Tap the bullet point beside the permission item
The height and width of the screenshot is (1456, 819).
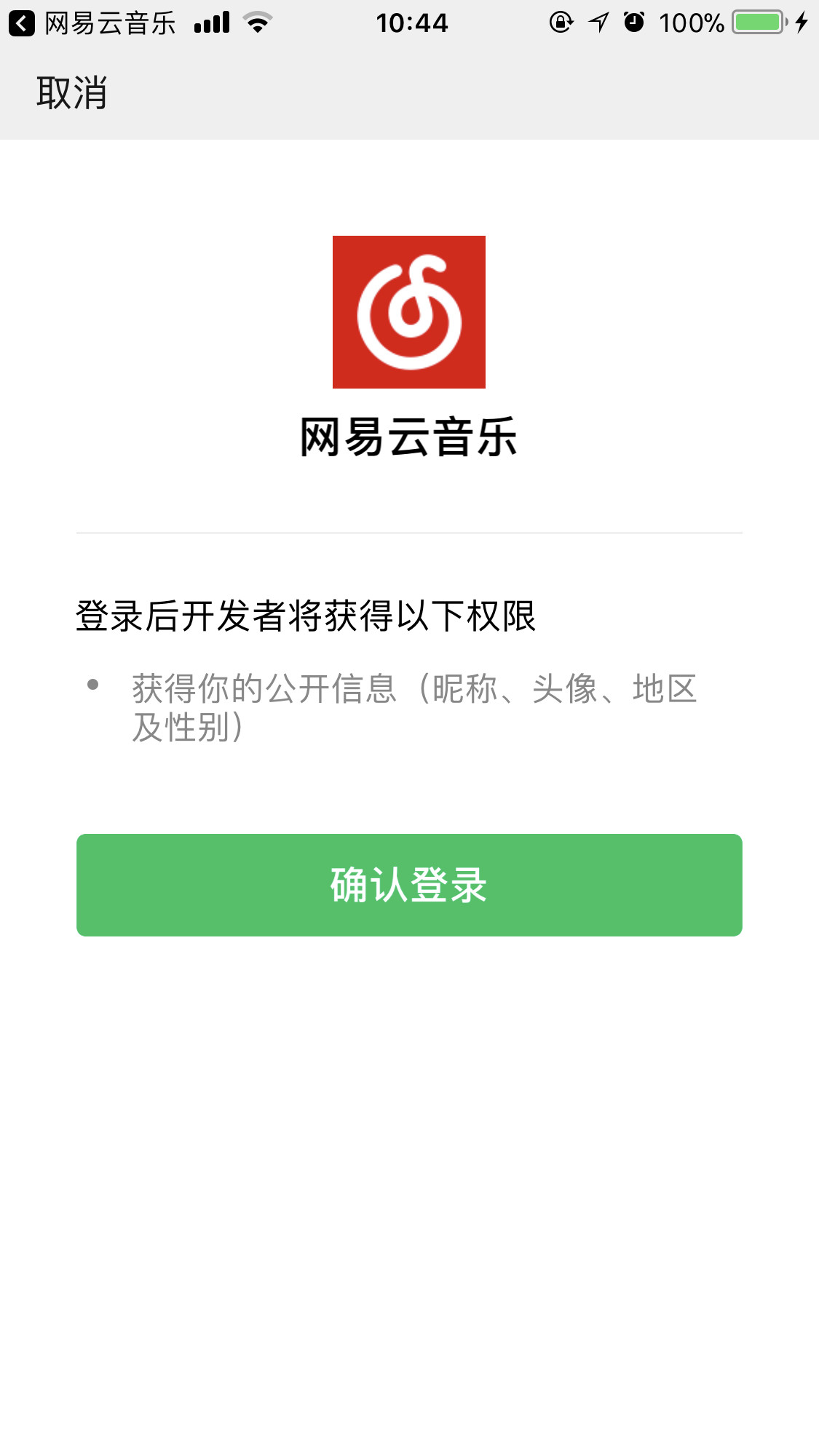pos(93,685)
